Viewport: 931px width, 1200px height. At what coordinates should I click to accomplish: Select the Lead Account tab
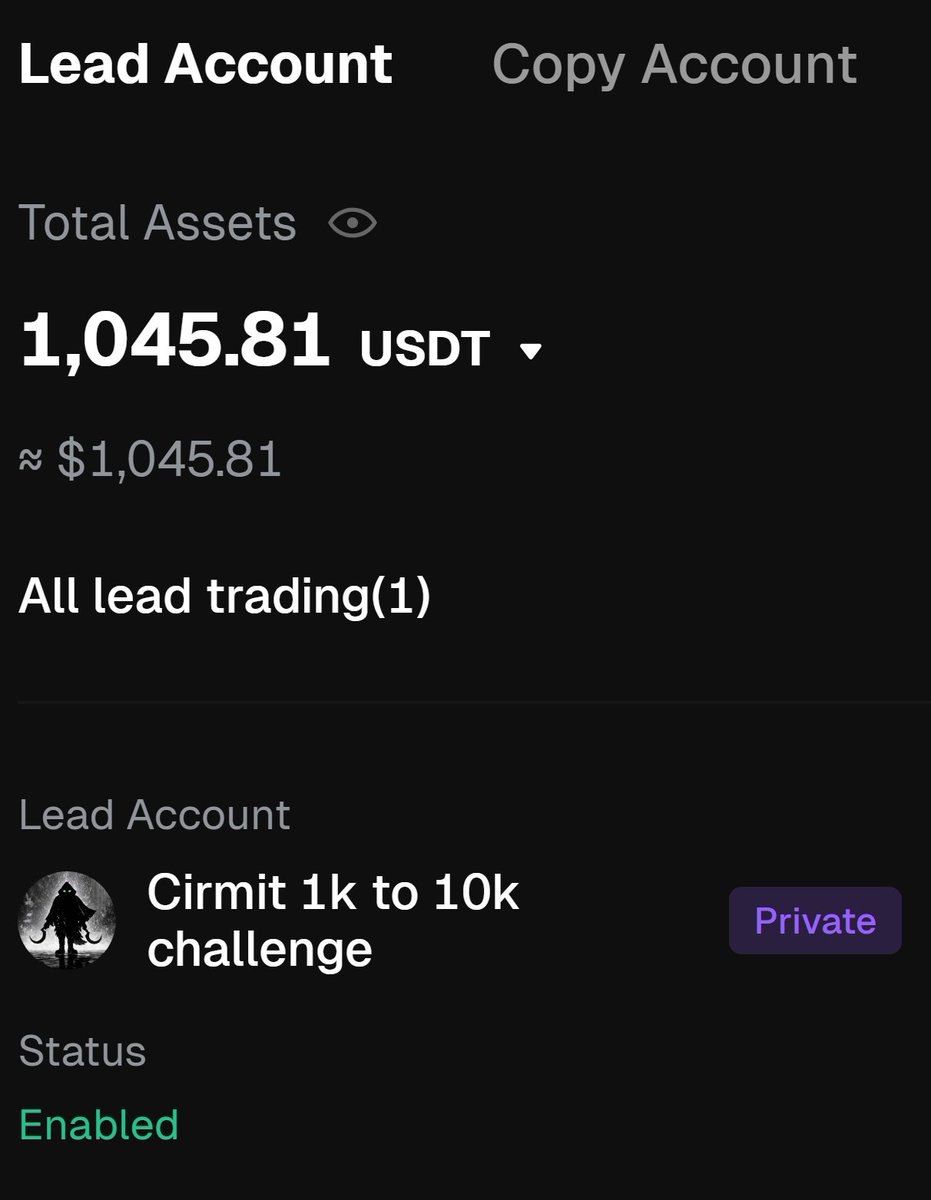[x=206, y=65]
